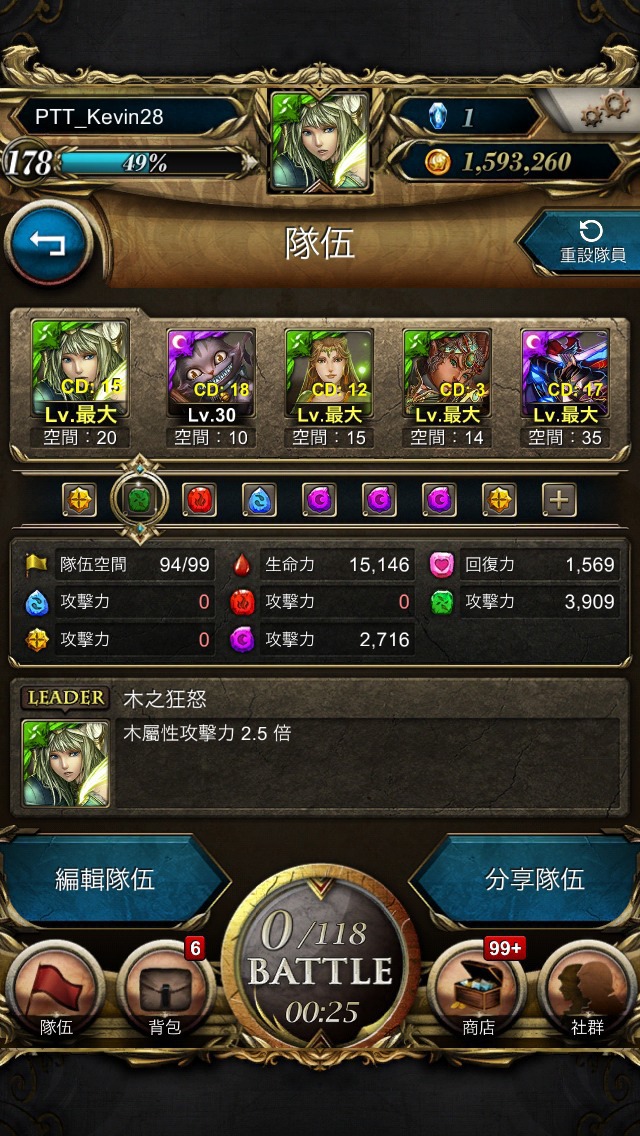Tap the player avatar portrait at top

(320, 141)
